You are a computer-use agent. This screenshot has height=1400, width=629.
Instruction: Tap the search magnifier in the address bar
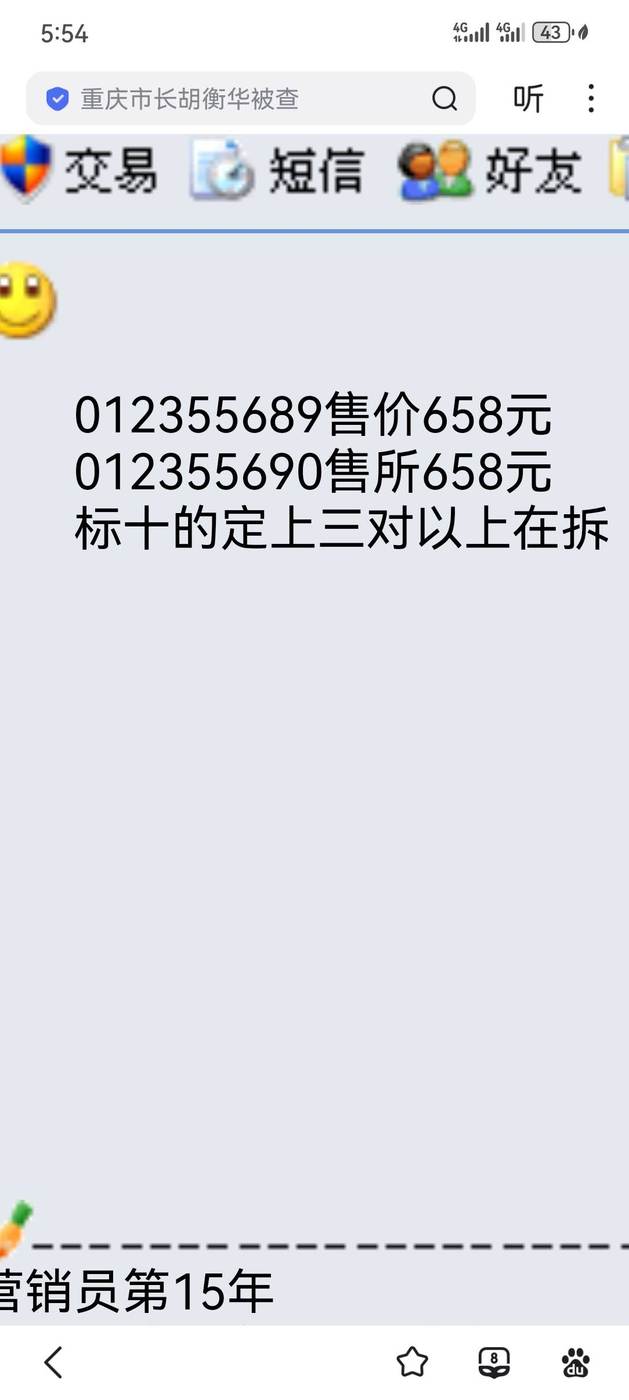pyautogui.click(x=444, y=98)
